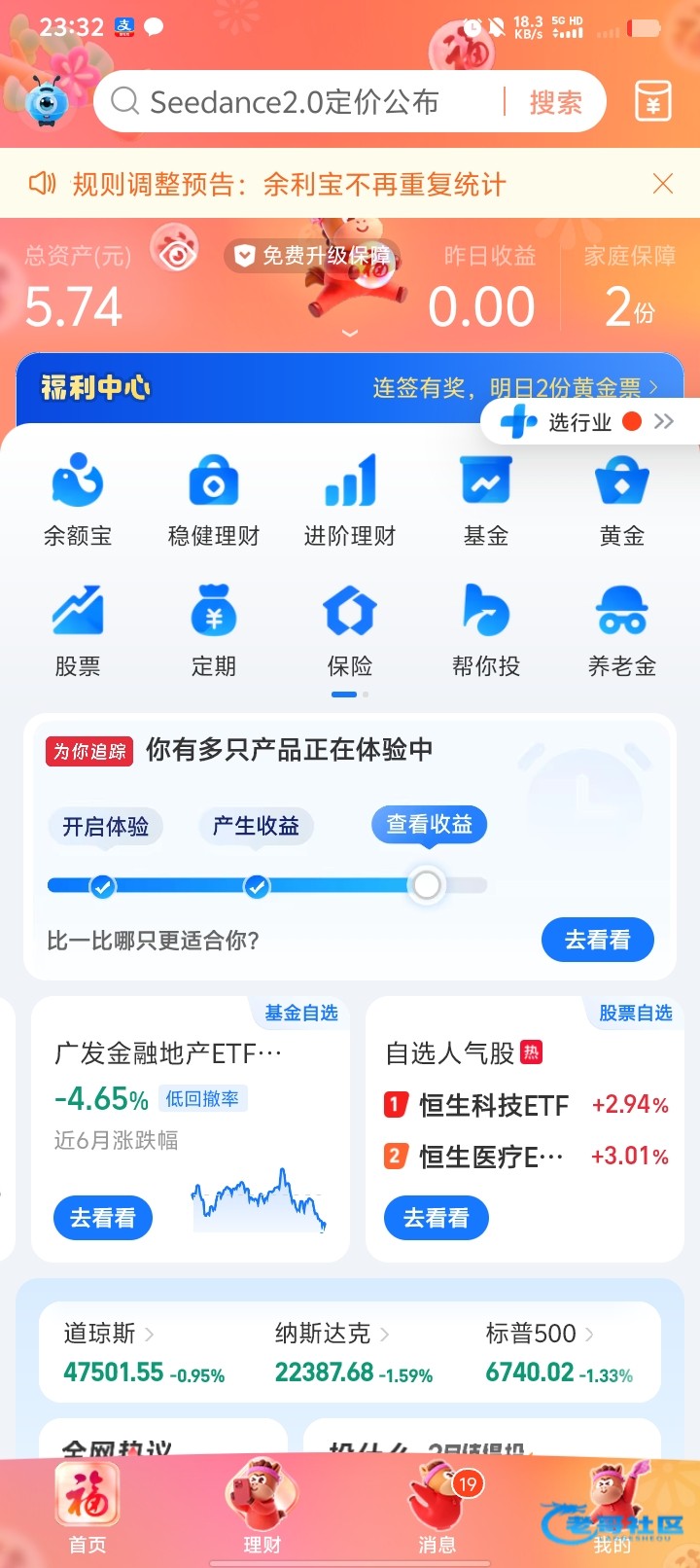Open the 黄金 section

pos(622,500)
